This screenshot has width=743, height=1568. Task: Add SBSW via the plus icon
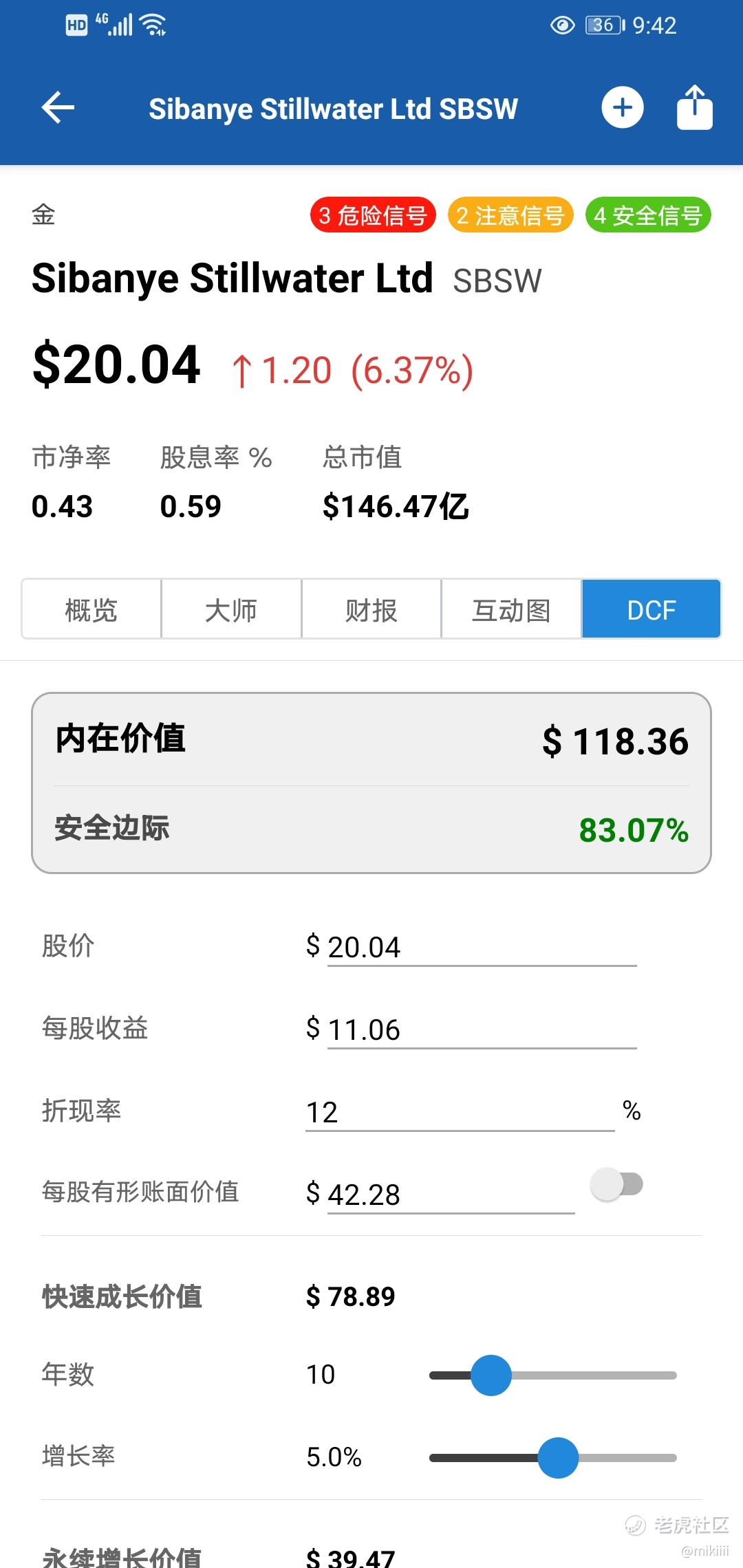coord(623,108)
